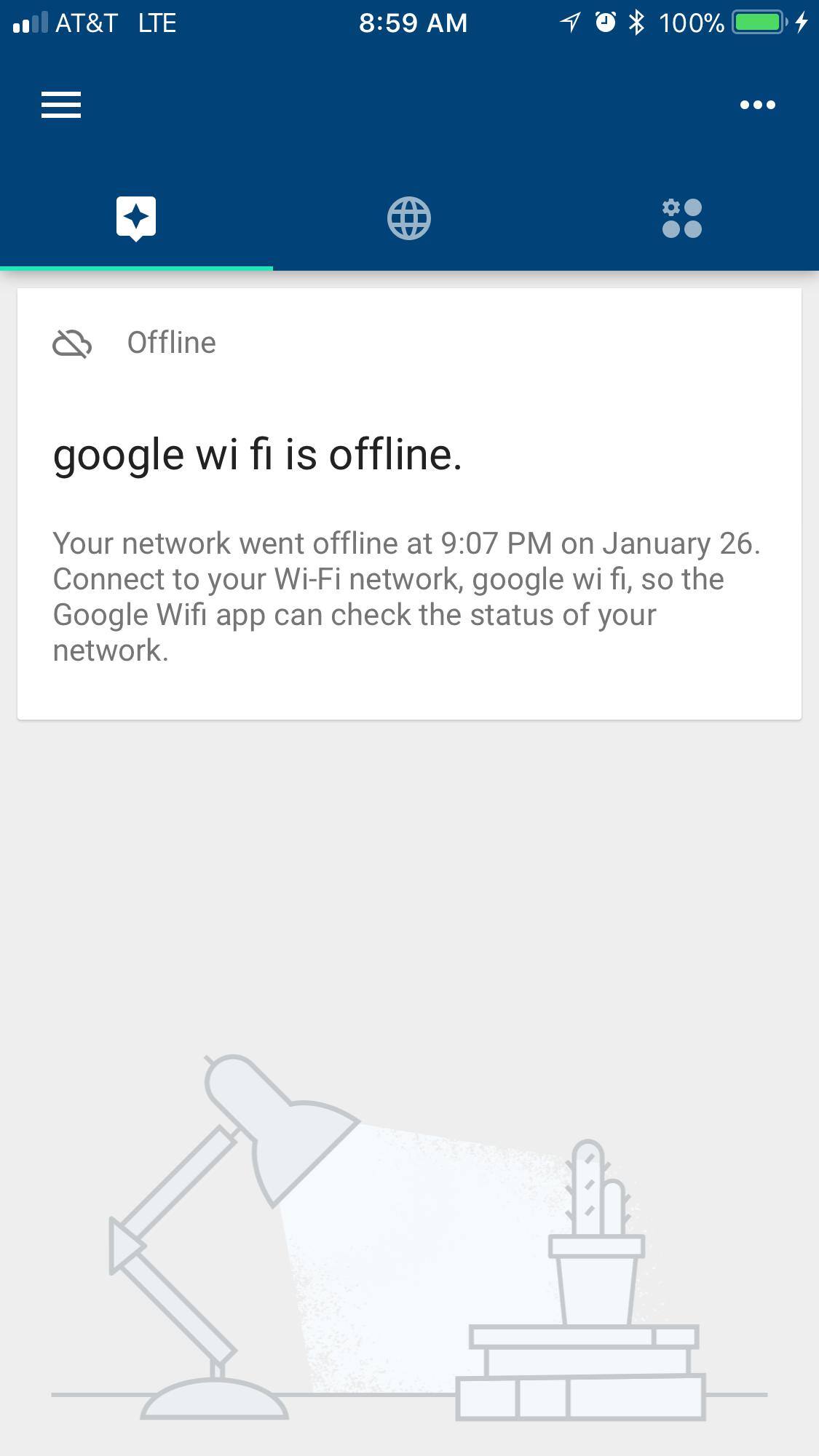This screenshot has height=1456, width=819.
Task: Open the three-dot overflow menu
Action: pos(757,105)
